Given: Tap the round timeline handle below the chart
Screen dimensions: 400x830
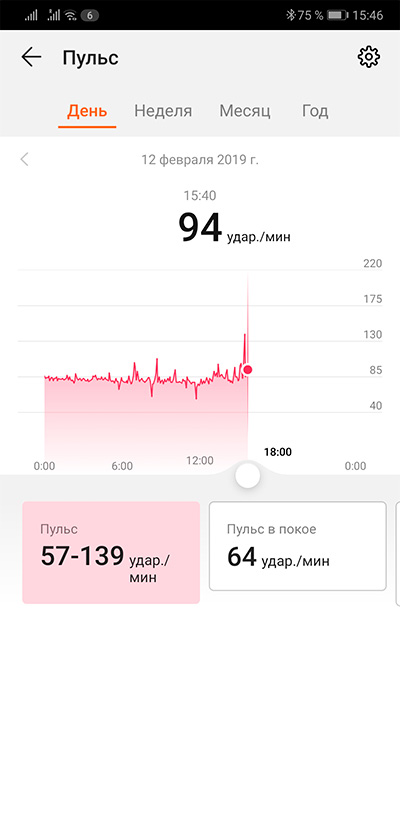Looking at the screenshot, I should 248,475.
